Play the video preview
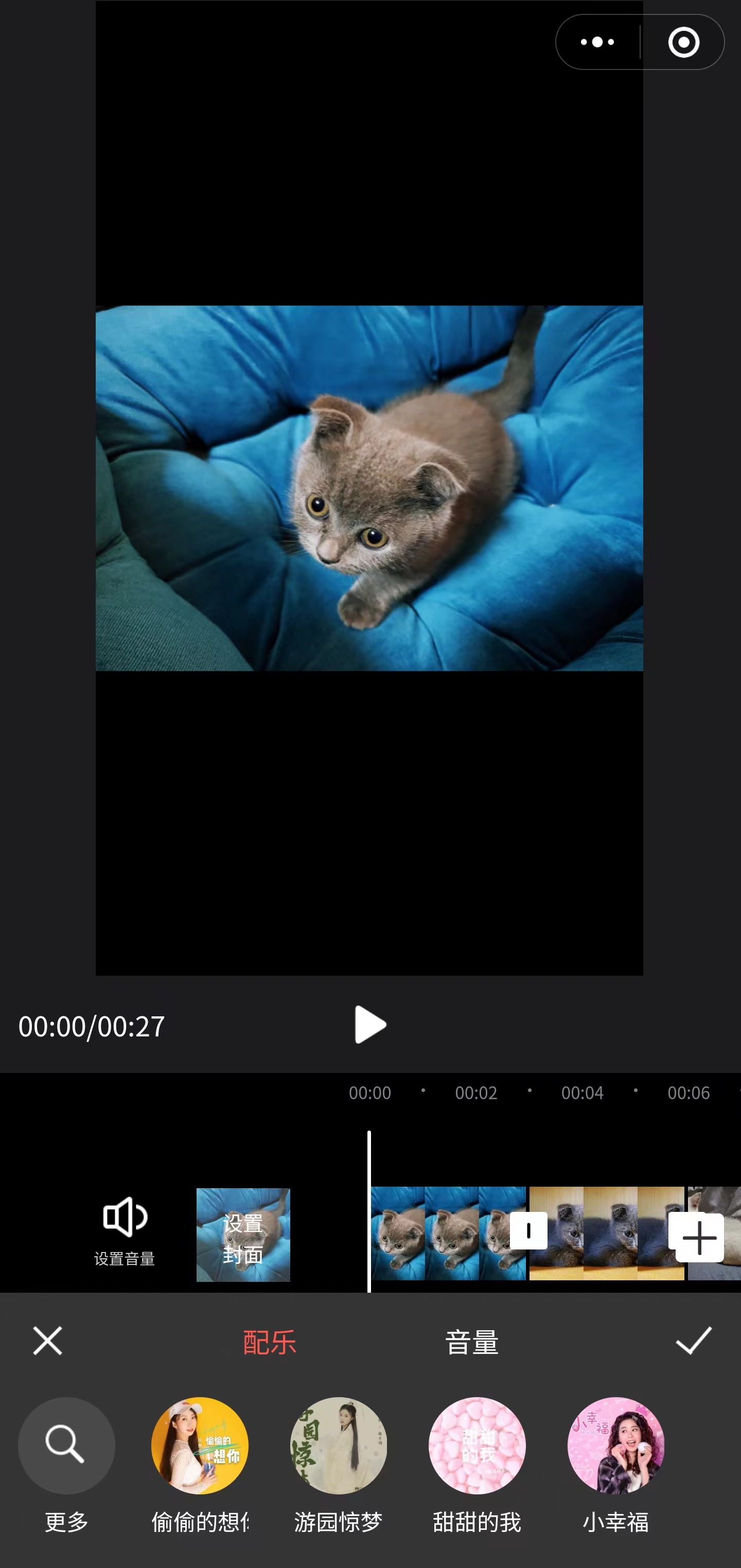The image size is (741, 1568). [x=369, y=1025]
